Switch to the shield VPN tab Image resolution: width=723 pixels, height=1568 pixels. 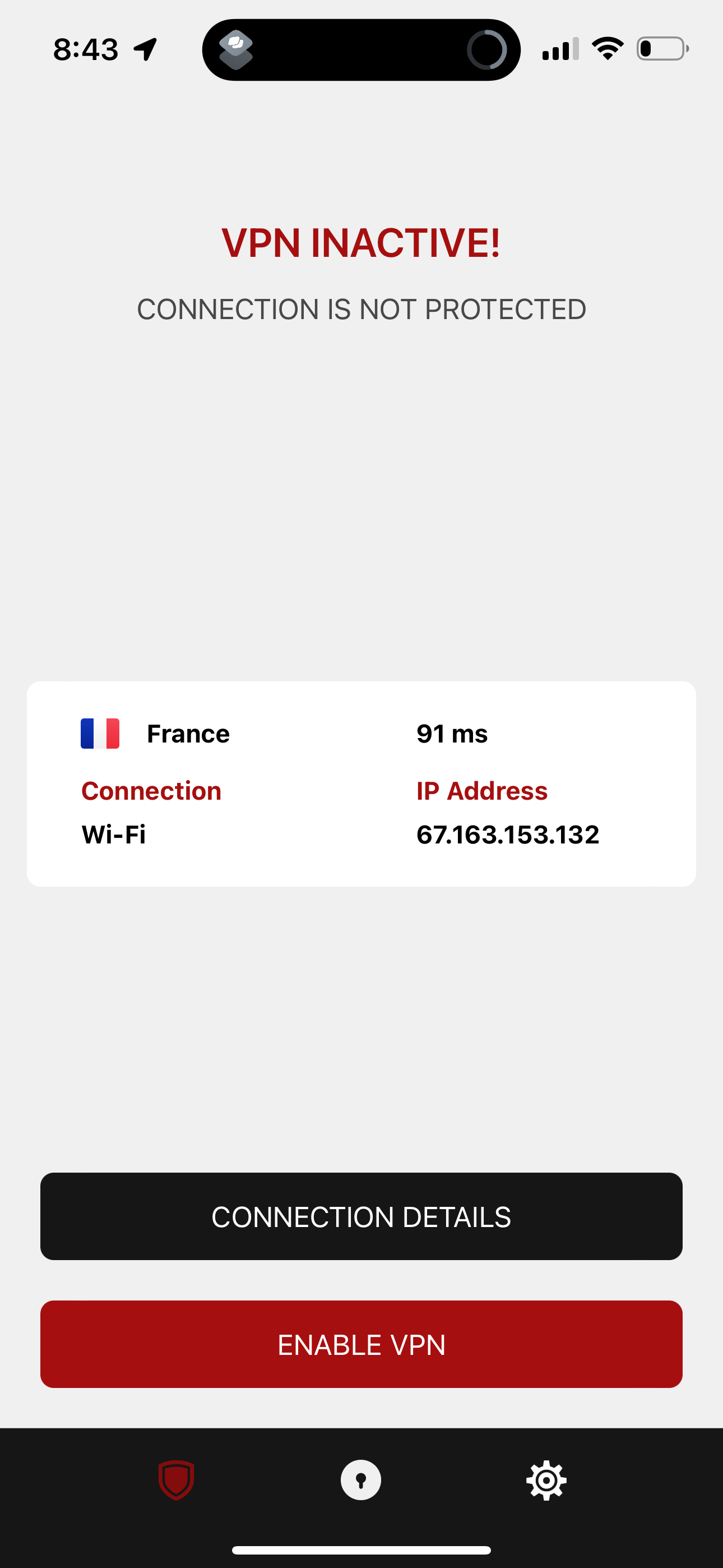coord(177,1480)
